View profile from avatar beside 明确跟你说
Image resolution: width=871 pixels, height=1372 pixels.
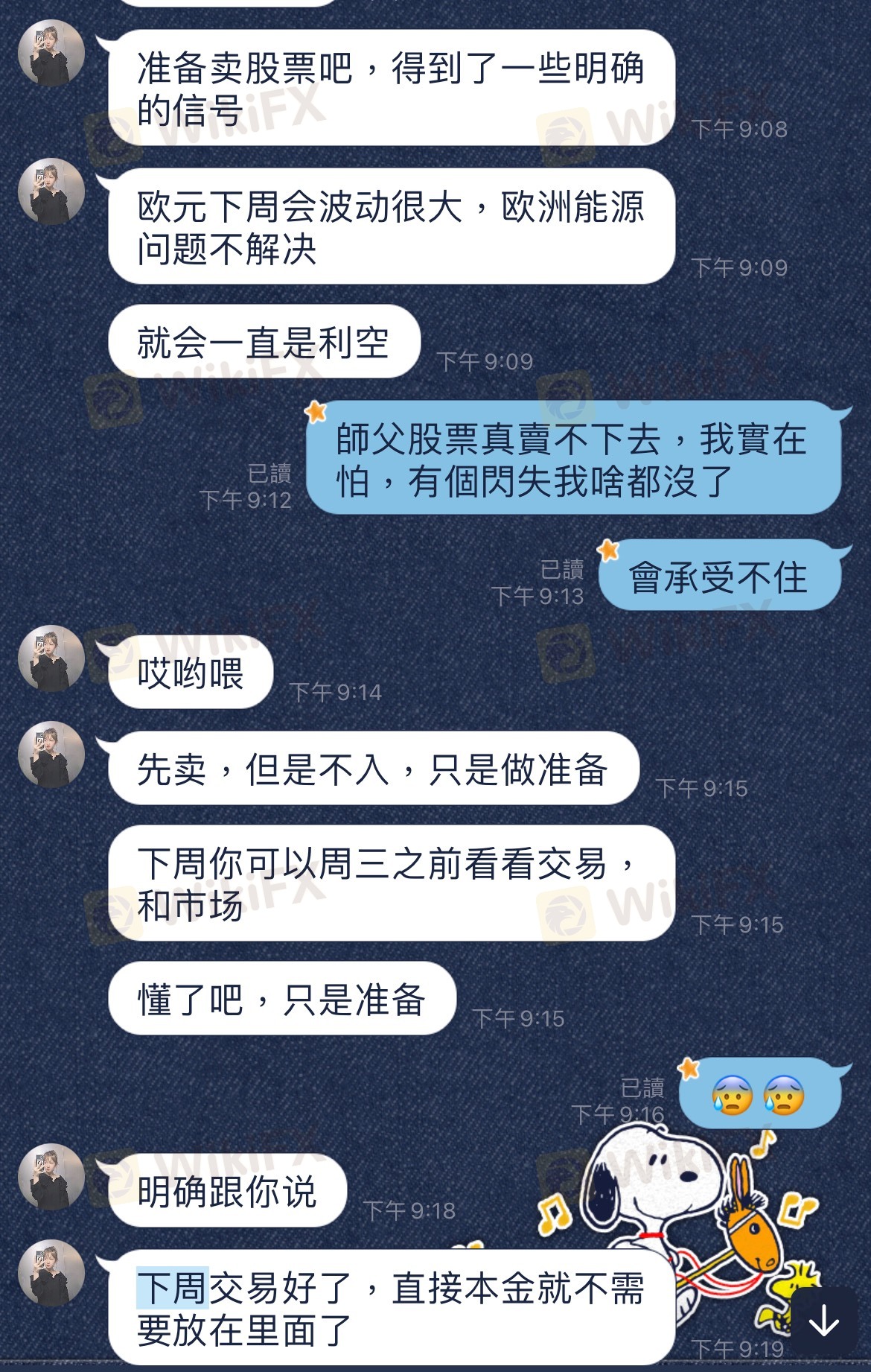(51, 1177)
